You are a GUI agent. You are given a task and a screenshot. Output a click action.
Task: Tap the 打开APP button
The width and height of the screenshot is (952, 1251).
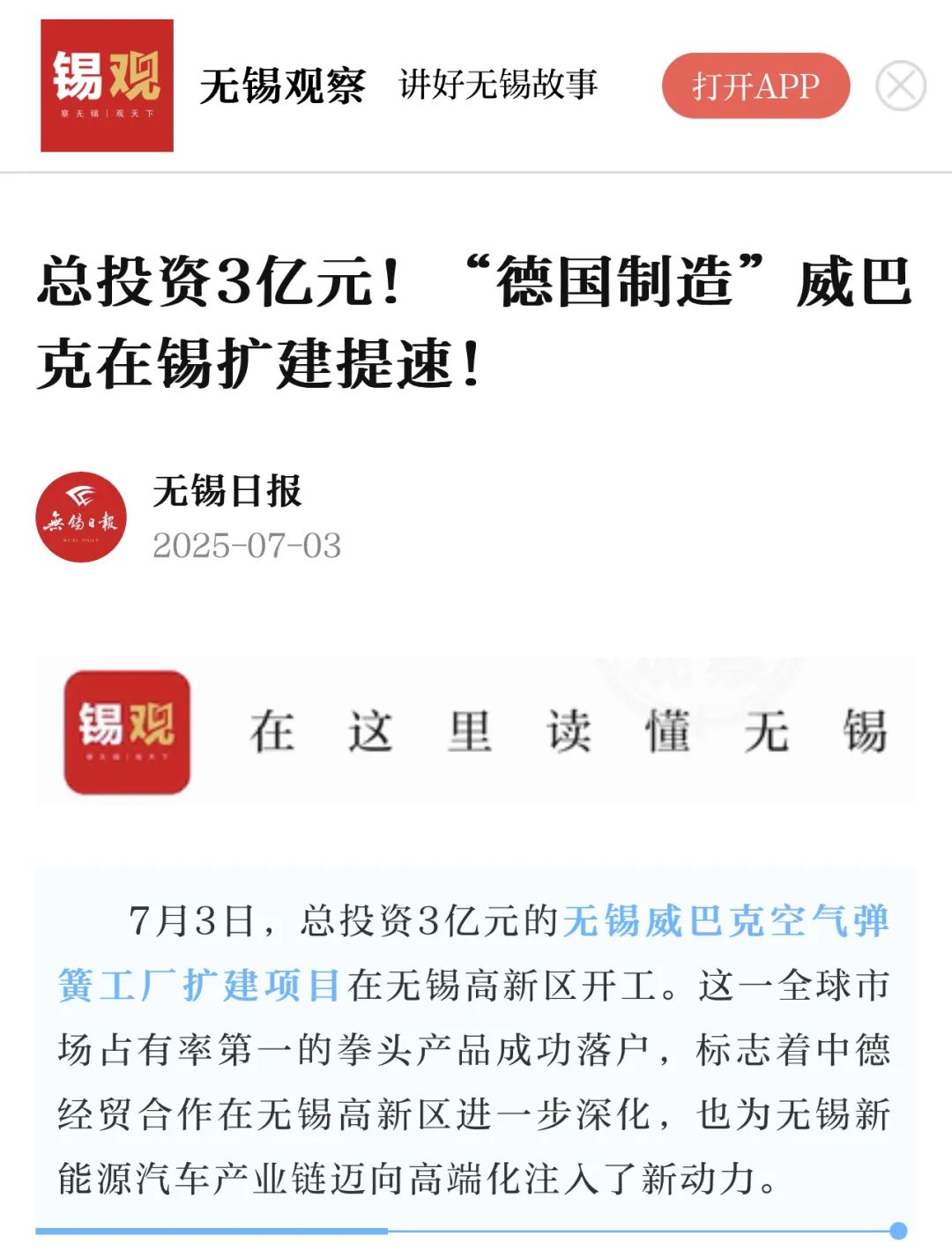(755, 86)
